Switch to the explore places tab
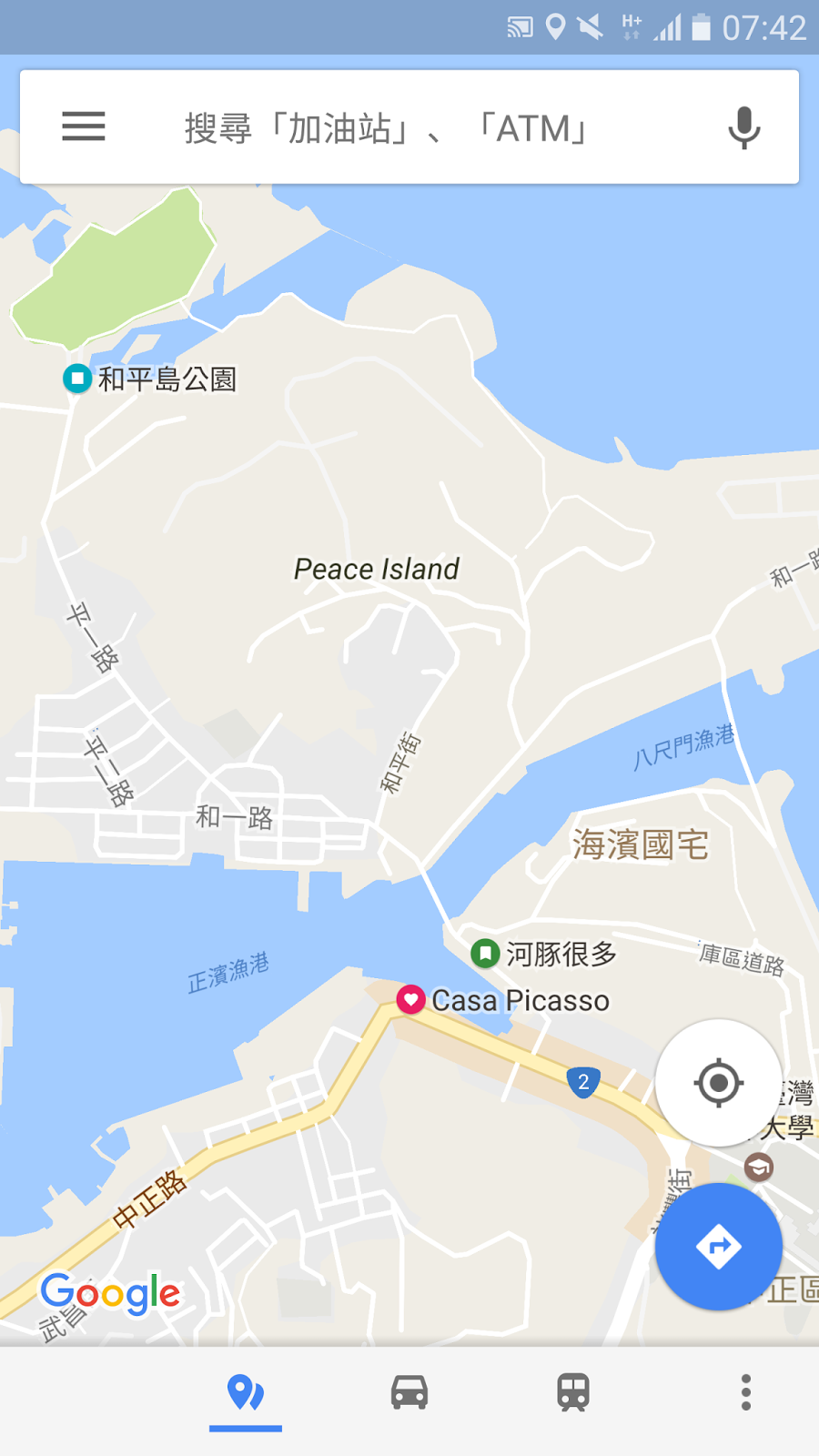 [x=245, y=1393]
